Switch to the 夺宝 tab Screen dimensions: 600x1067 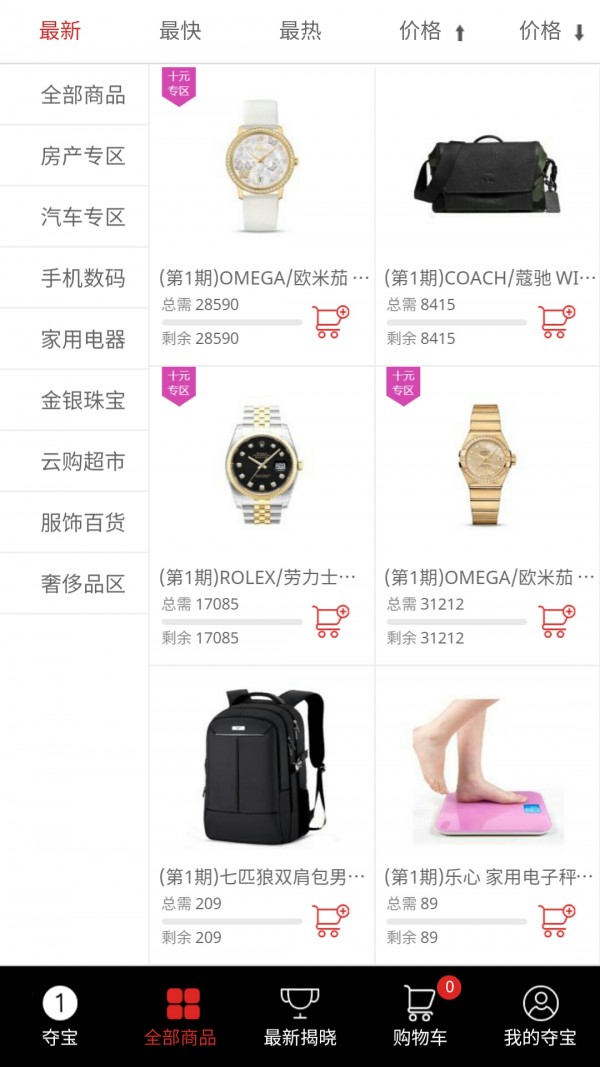(x=60, y=1016)
